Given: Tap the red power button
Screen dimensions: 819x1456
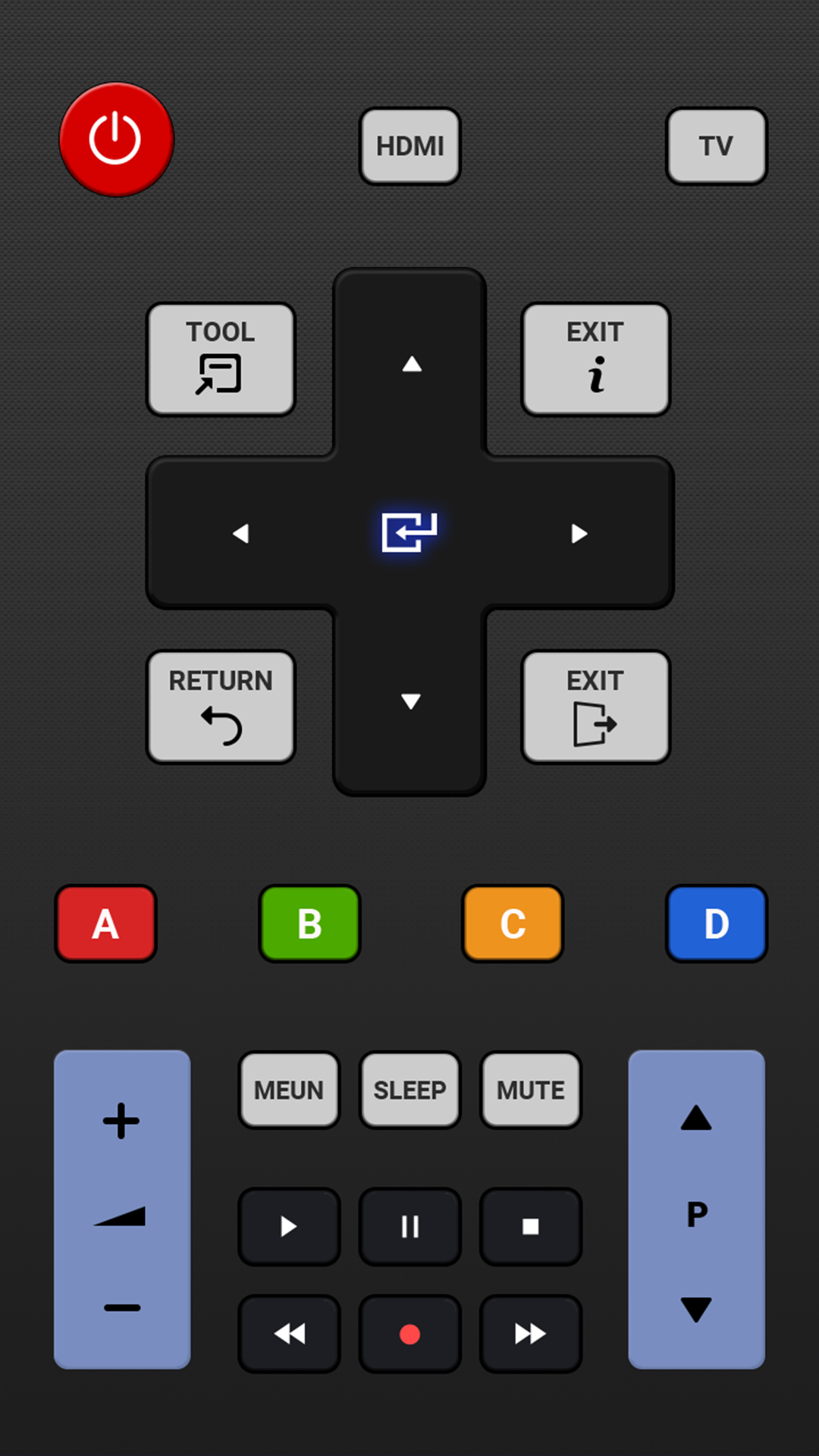Looking at the screenshot, I should click(116, 140).
